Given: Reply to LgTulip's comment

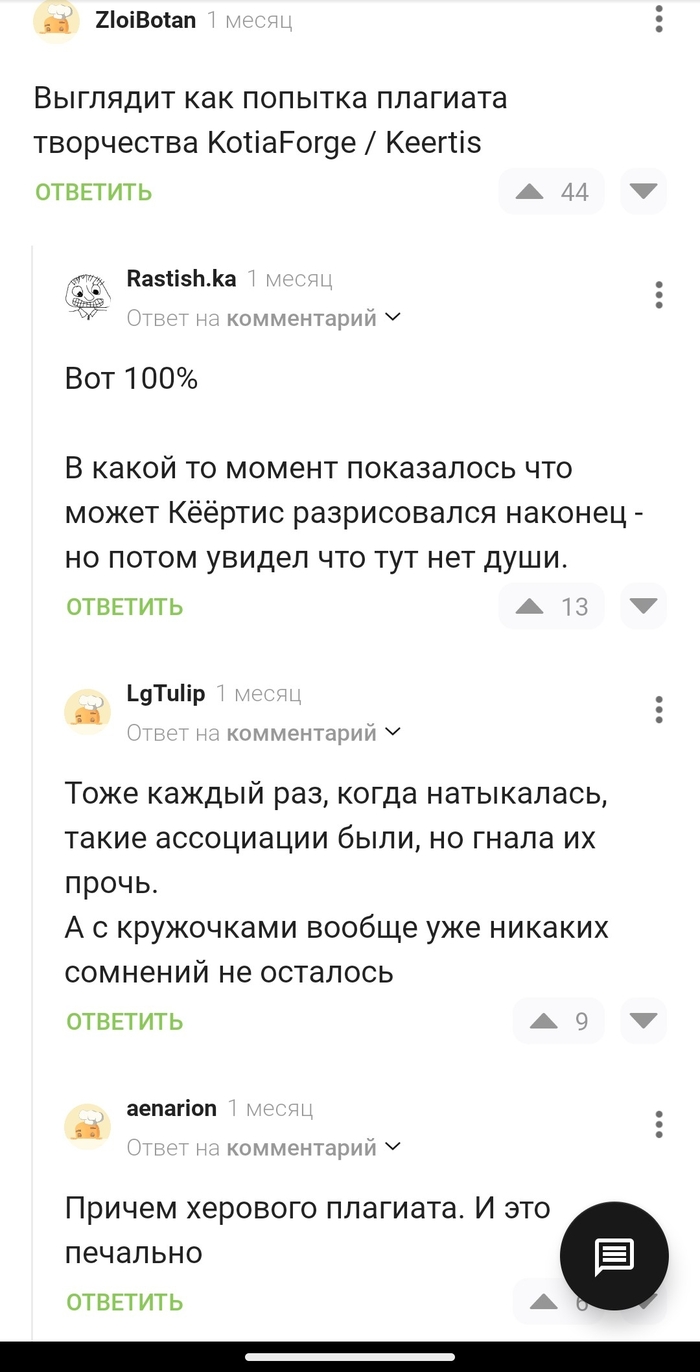Looking at the screenshot, I should pyautogui.click(x=125, y=1021).
